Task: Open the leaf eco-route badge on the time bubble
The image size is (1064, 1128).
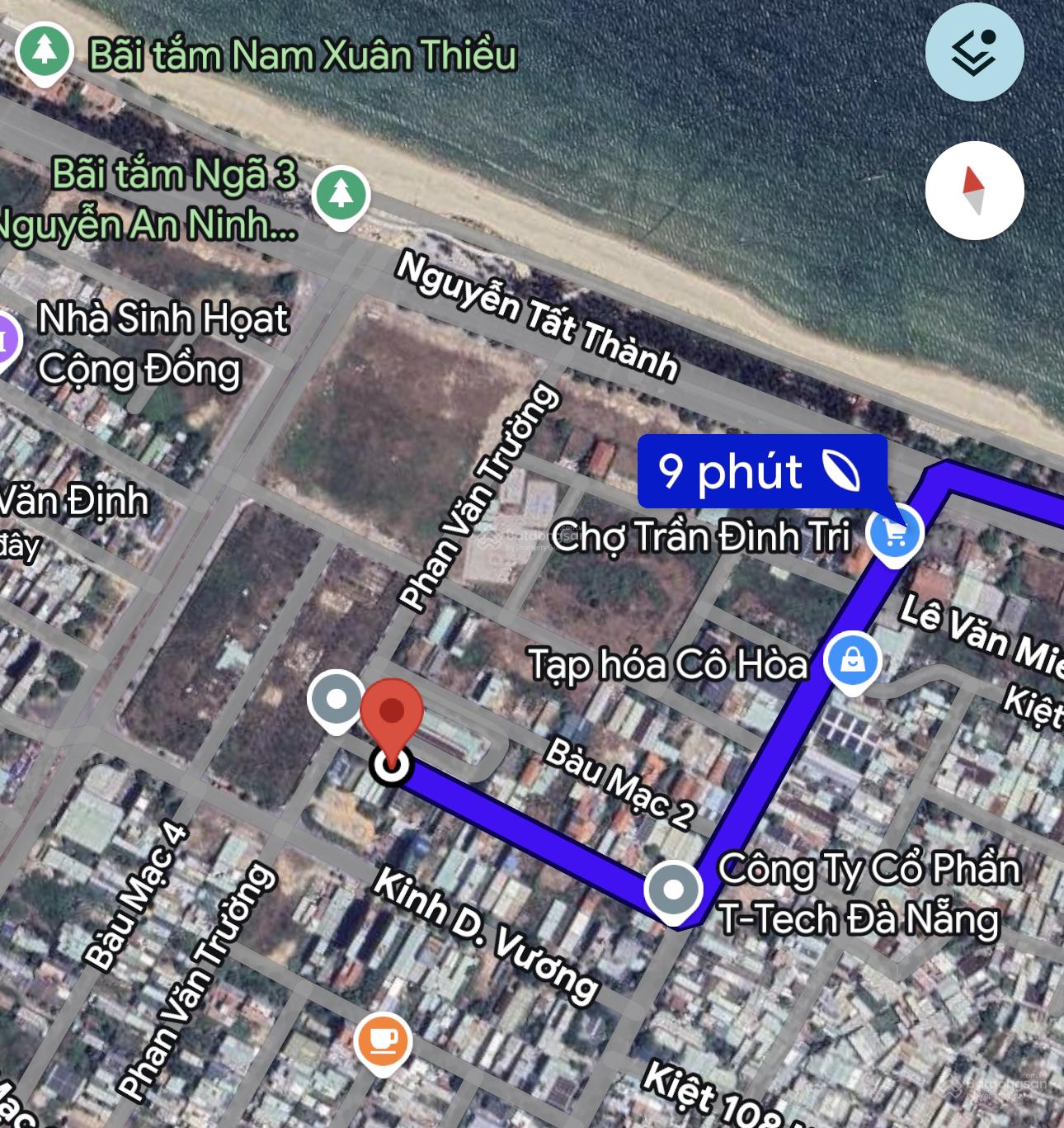Action: [x=840, y=472]
